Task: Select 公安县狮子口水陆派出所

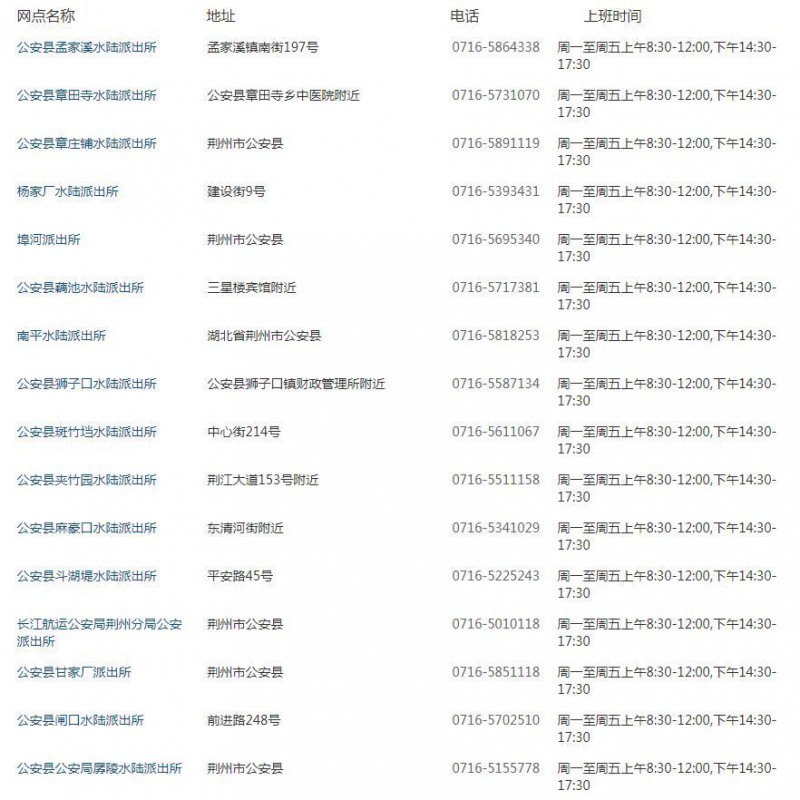Action: (x=87, y=383)
